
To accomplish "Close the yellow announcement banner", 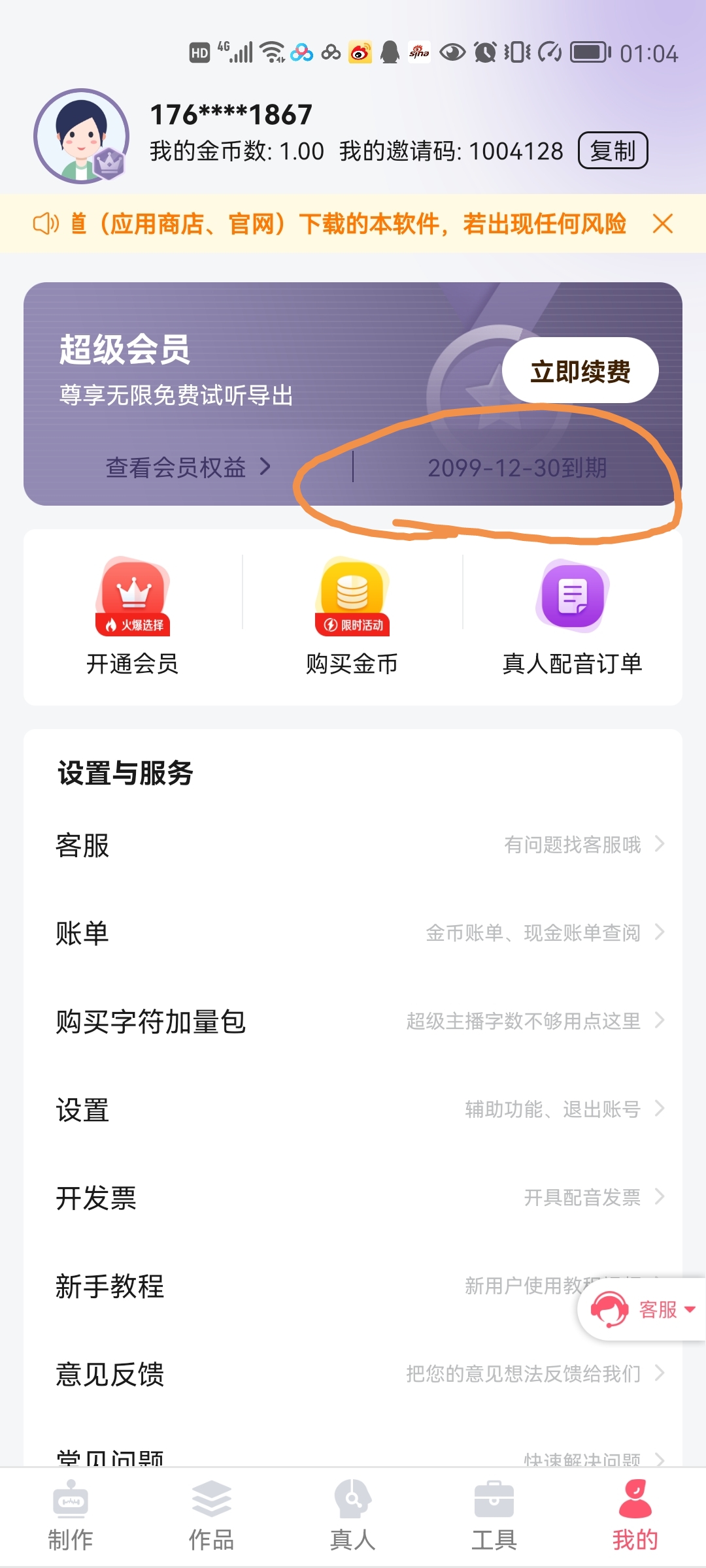I will [663, 224].
